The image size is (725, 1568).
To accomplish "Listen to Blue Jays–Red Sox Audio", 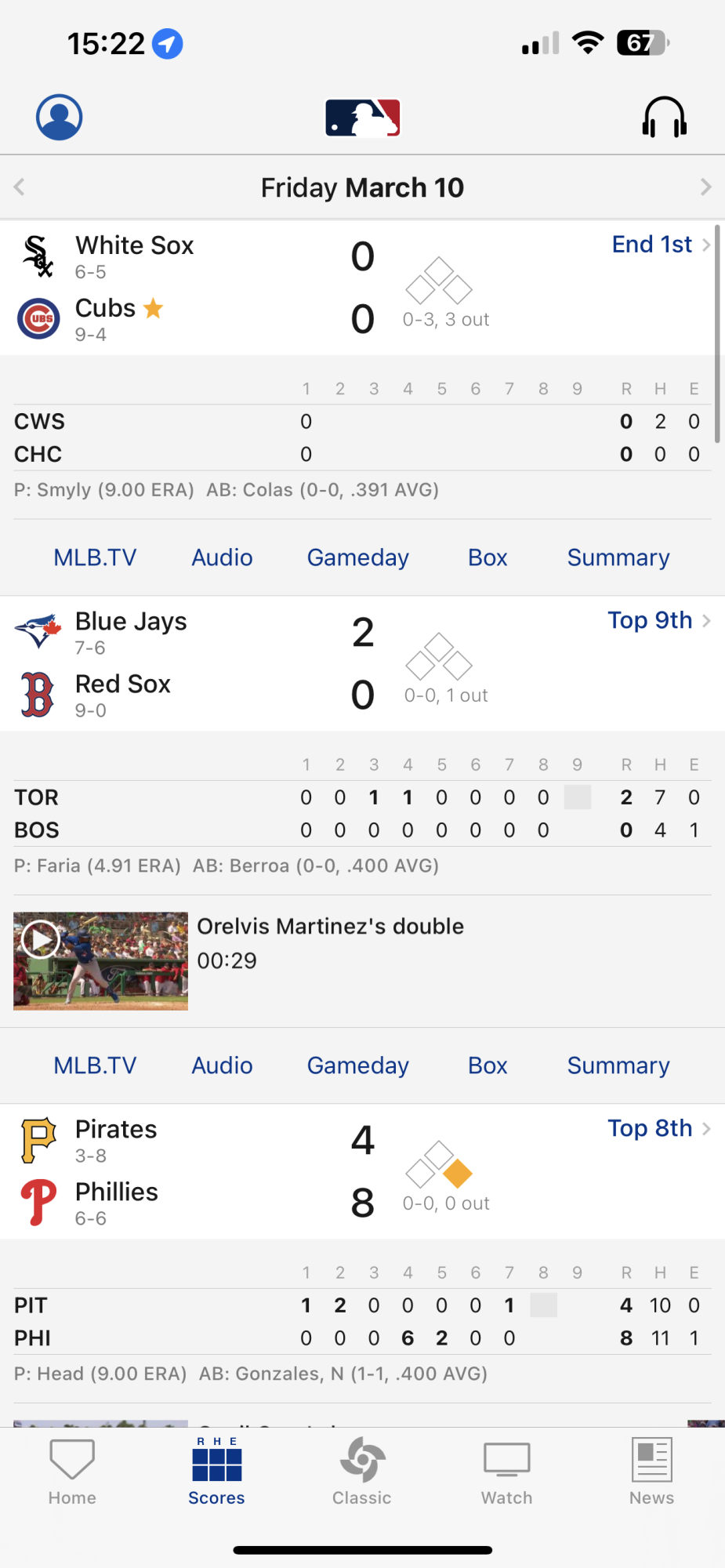I will coord(222,1065).
